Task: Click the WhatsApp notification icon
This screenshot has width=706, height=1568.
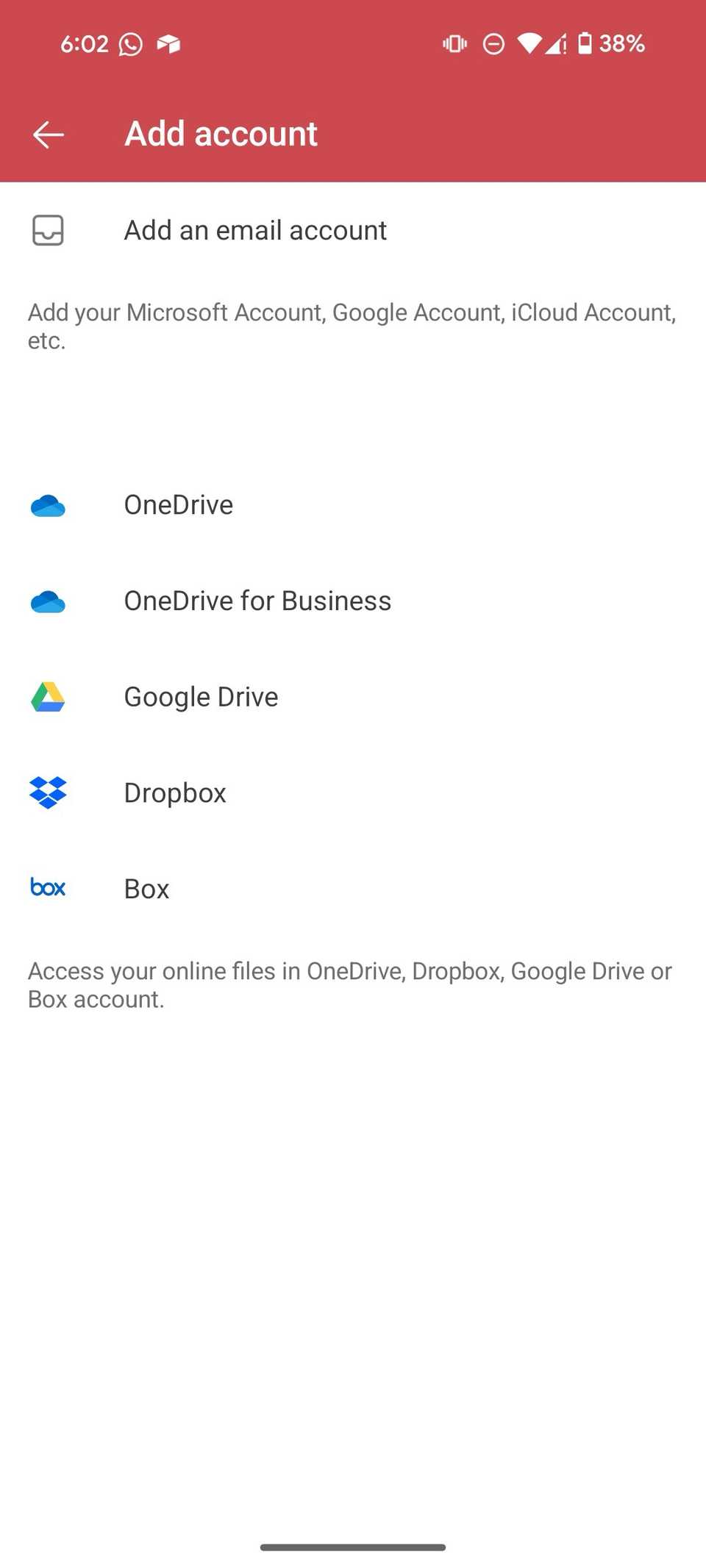Action: click(129, 43)
